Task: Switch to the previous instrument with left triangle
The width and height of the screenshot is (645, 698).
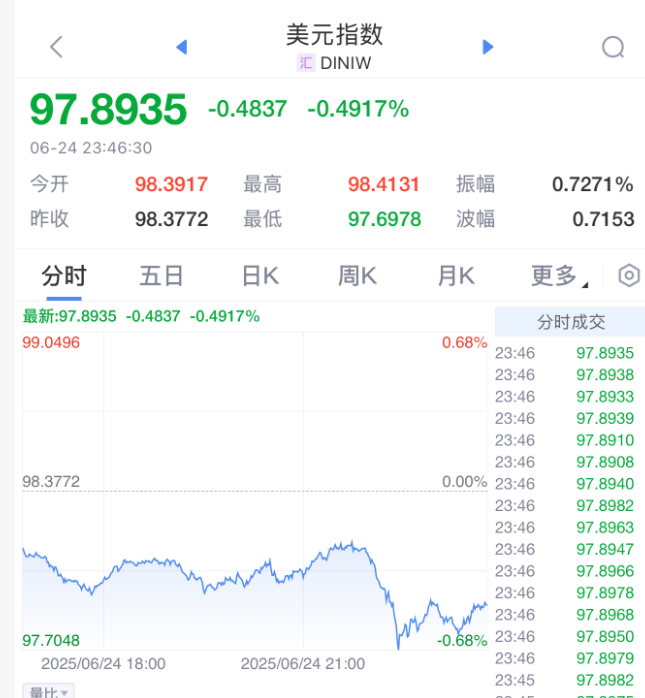Action: [x=181, y=47]
